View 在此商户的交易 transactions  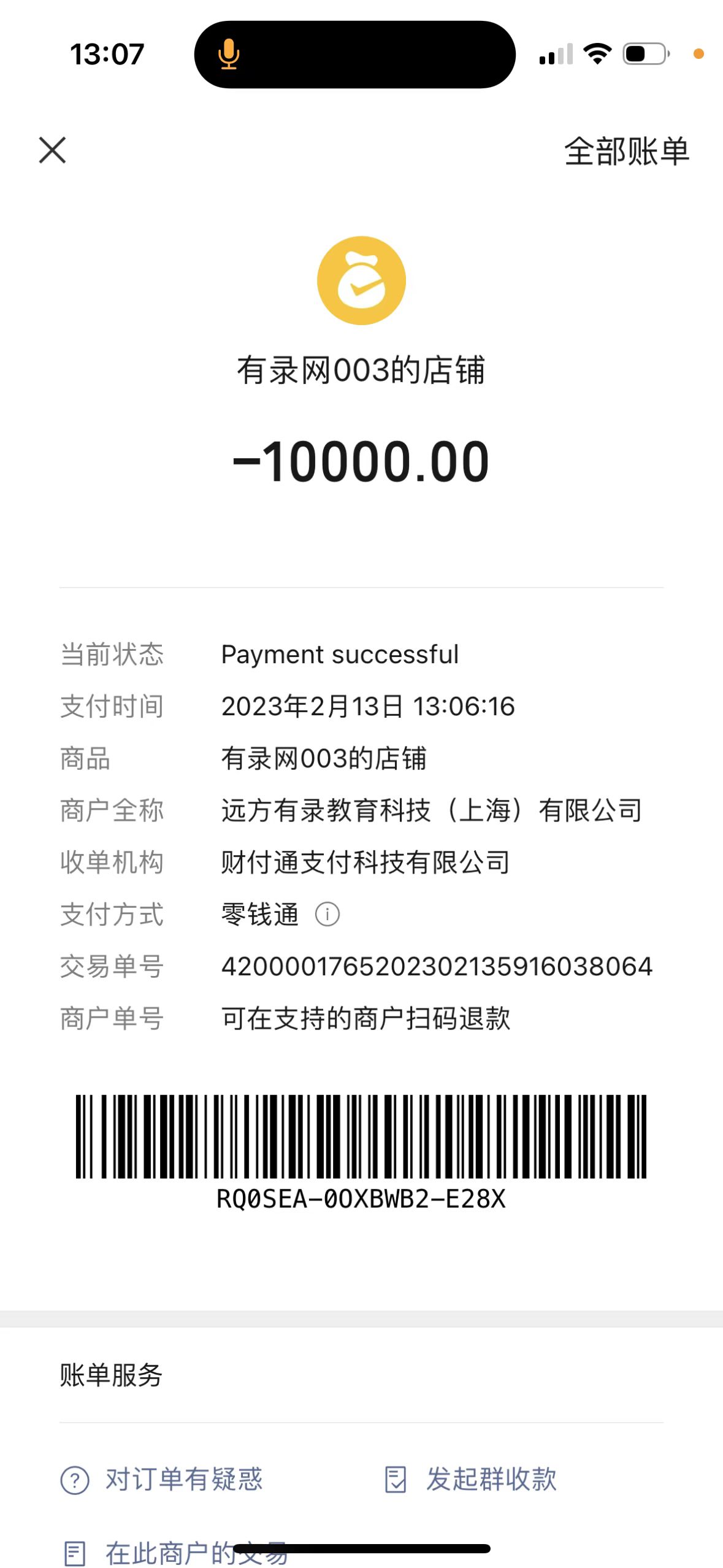(175, 1553)
